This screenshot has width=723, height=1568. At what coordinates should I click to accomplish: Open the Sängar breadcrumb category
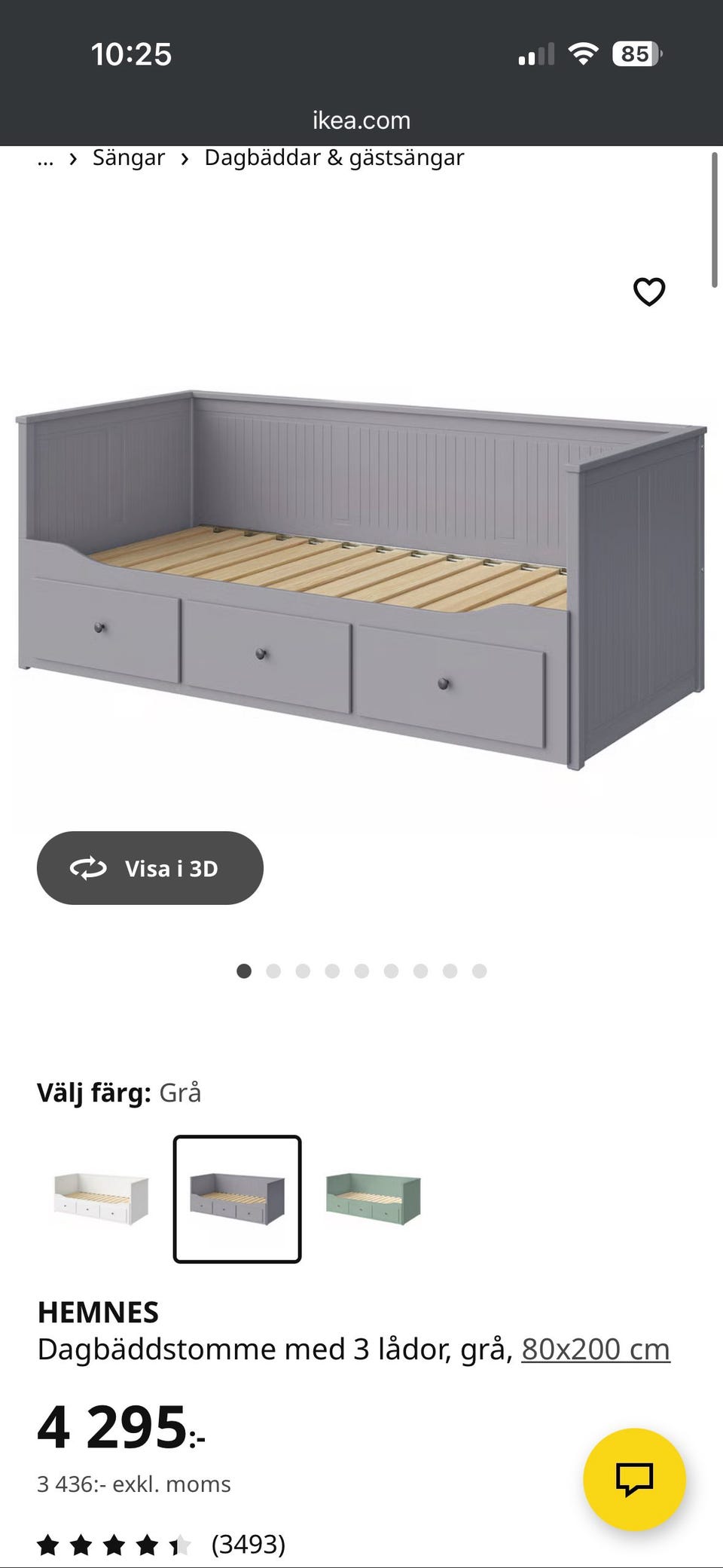point(129,157)
